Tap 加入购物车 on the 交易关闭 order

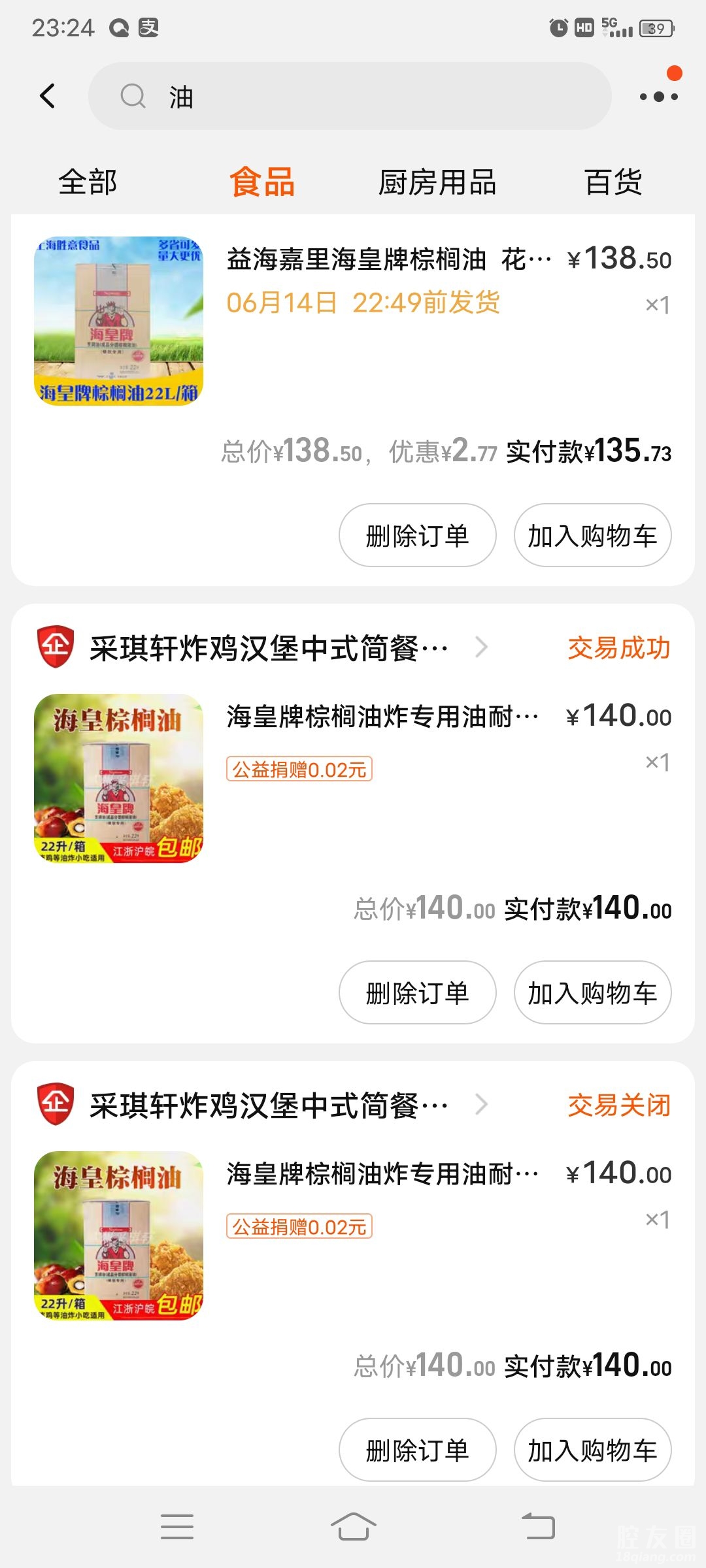tap(592, 1450)
